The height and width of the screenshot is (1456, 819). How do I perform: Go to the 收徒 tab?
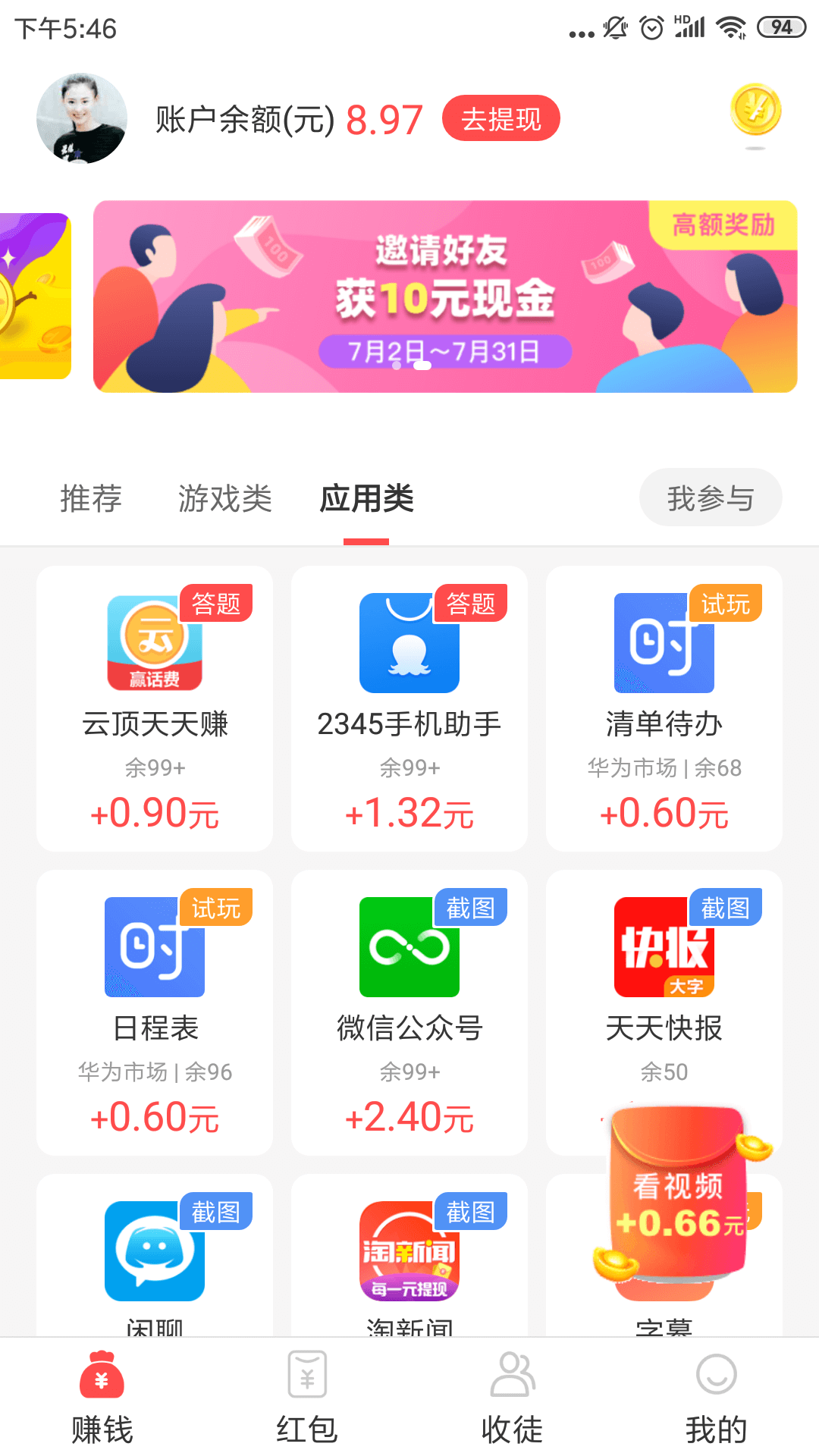pyautogui.click(x=512, y=1397)
